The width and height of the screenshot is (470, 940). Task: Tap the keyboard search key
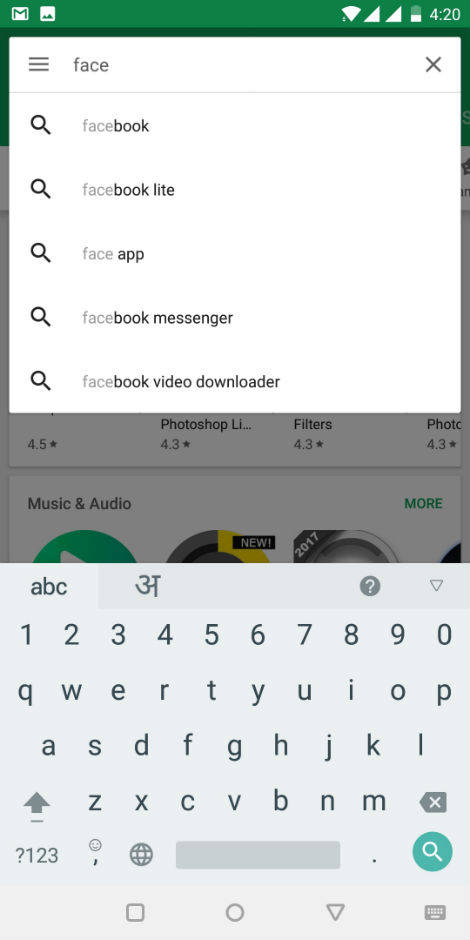[432, 851]
